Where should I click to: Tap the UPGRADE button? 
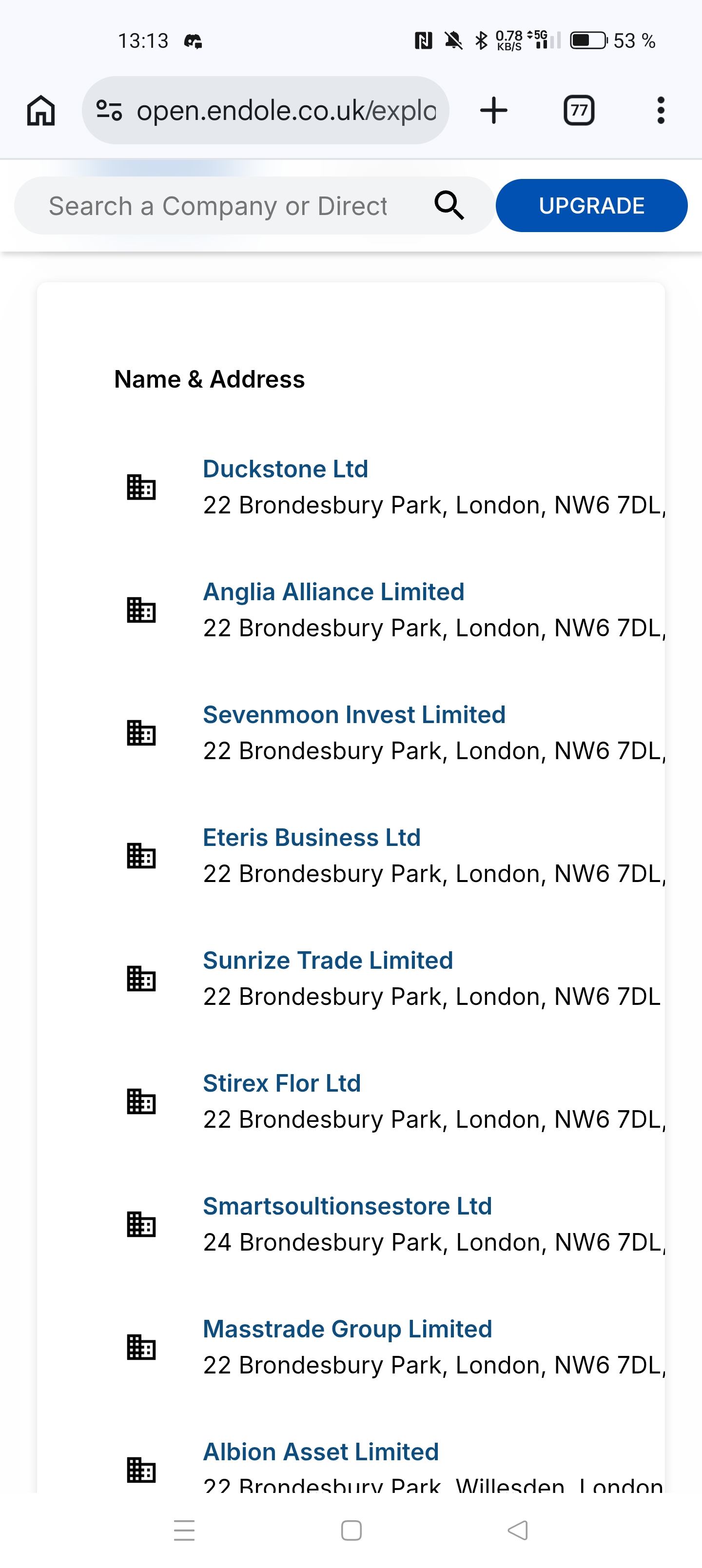[591, 206]
